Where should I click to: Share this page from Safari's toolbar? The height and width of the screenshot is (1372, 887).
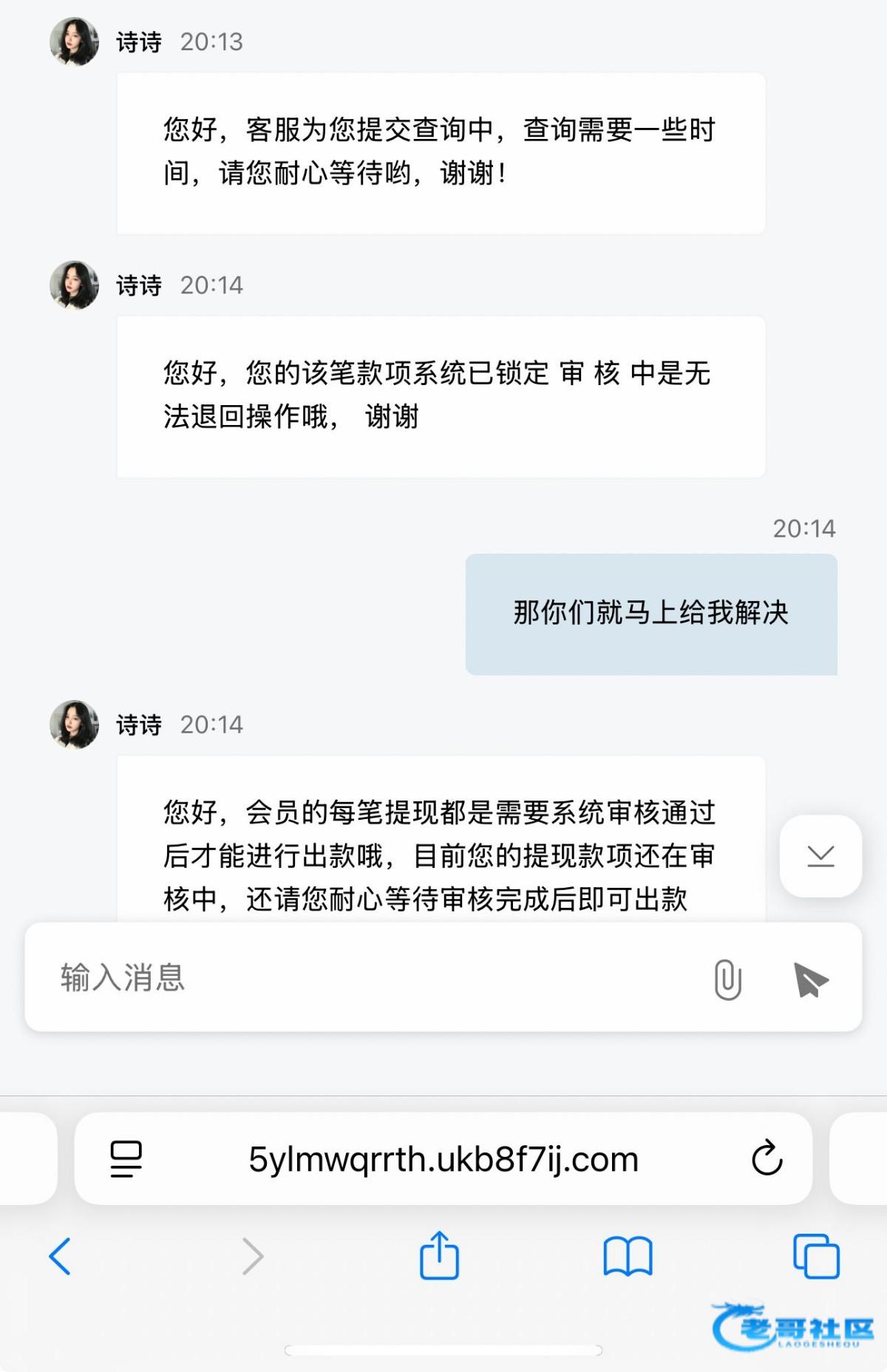[440, 1255]
